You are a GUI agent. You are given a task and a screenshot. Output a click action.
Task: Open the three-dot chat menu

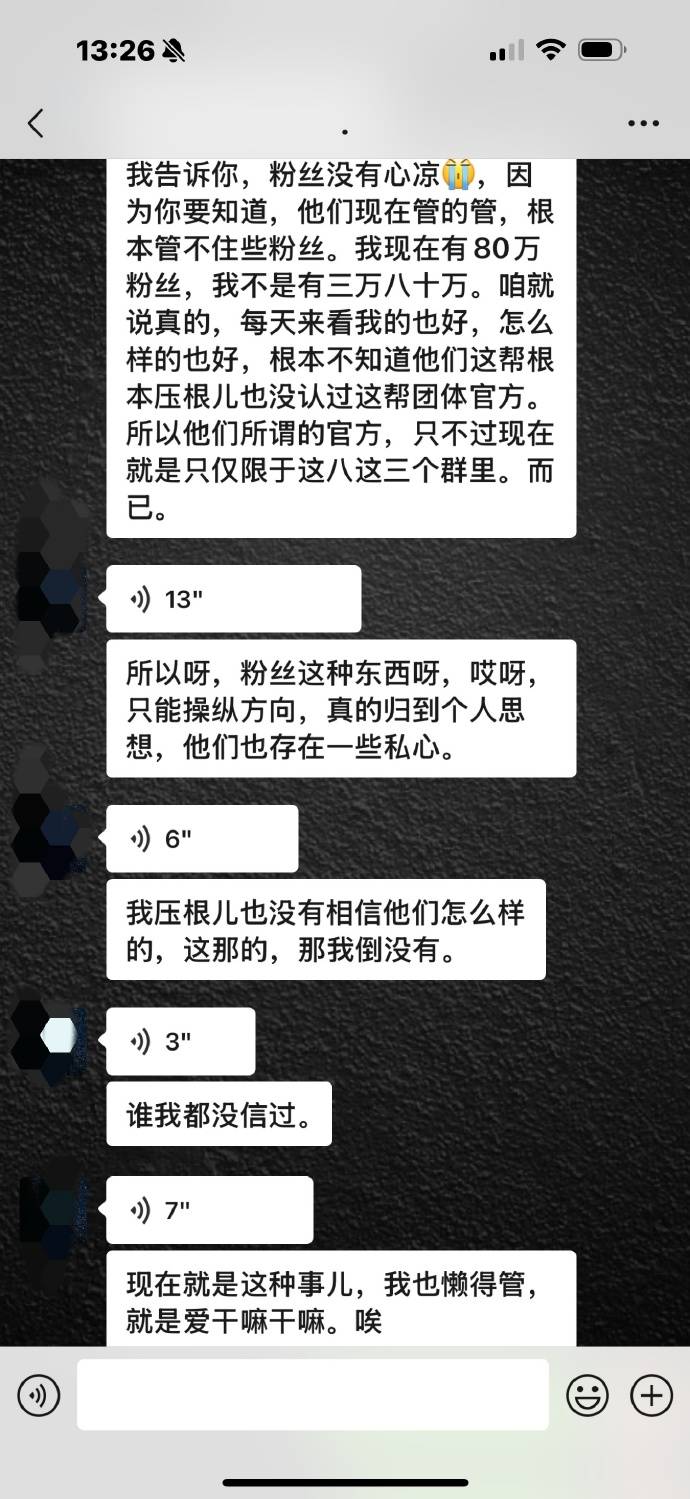pos(643,123)
